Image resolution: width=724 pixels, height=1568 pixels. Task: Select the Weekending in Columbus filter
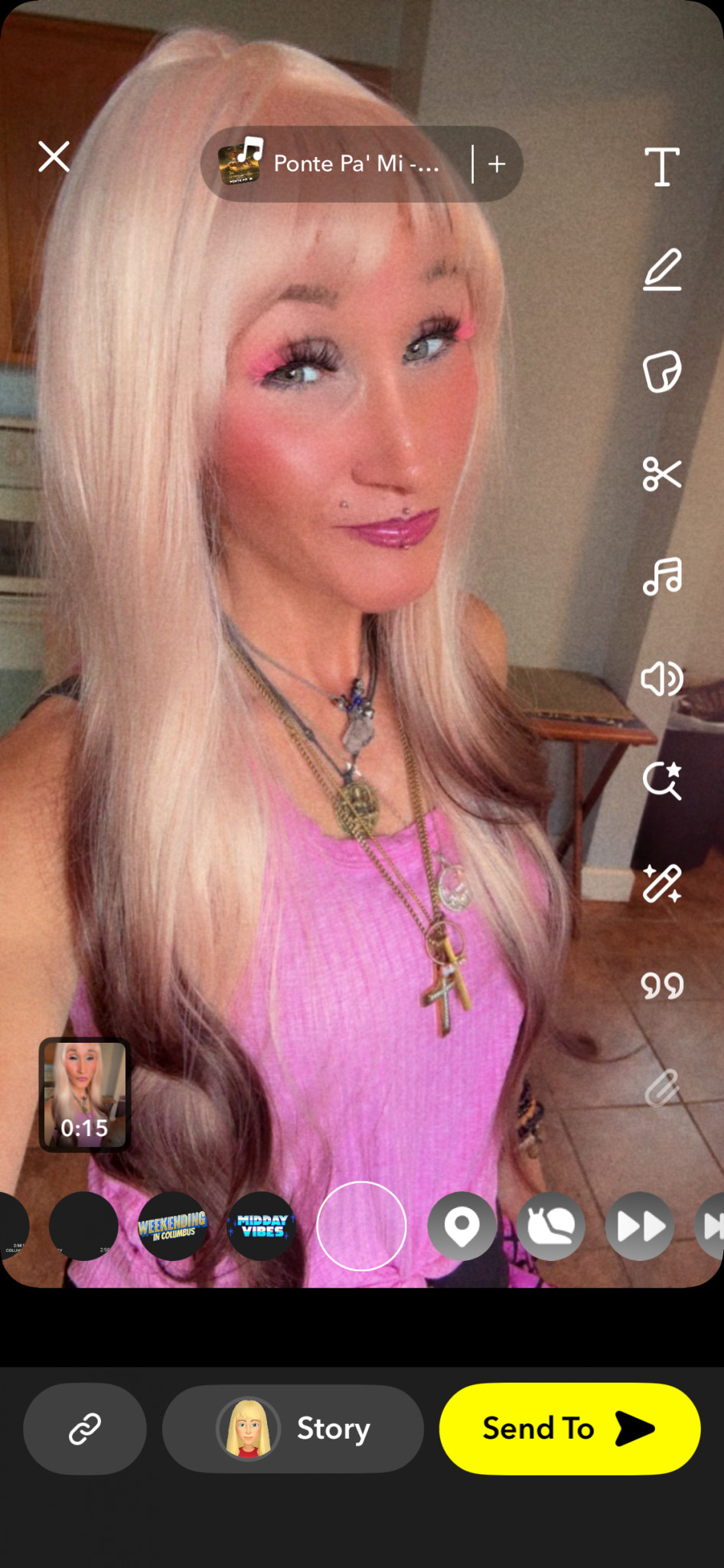(x=173, y=1226)
